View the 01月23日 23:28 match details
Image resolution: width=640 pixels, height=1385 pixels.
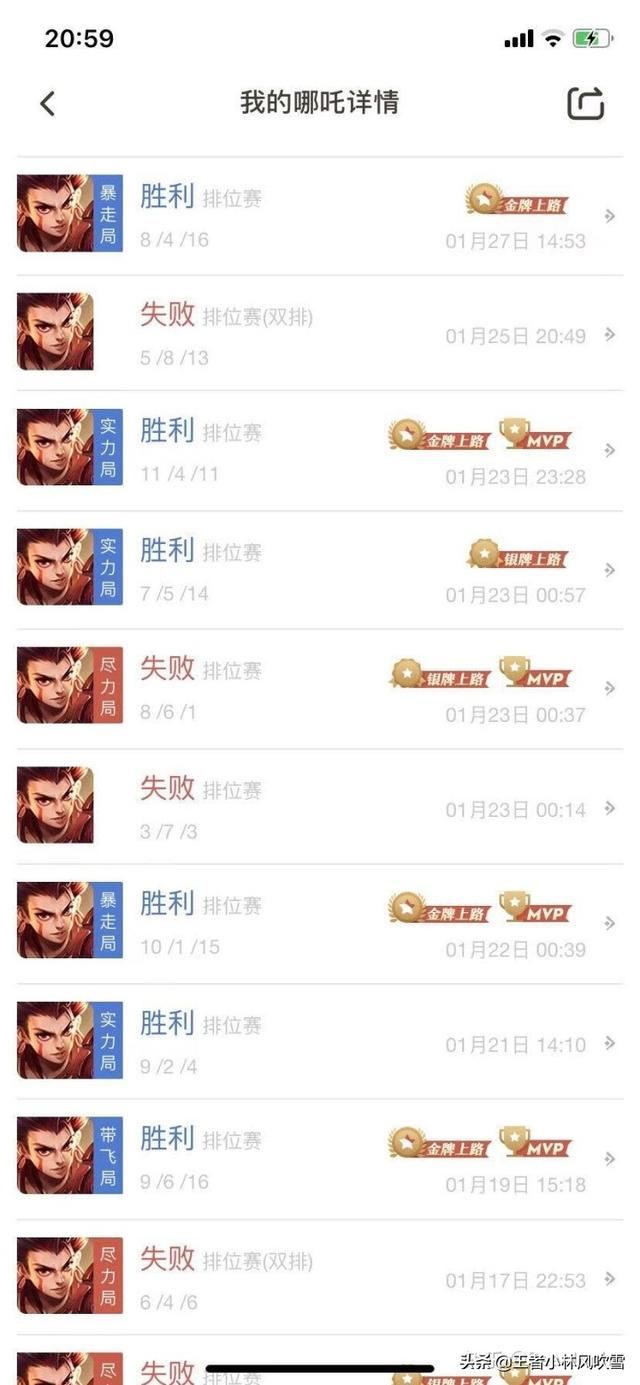pyautogui.click(x=320, y=451)
